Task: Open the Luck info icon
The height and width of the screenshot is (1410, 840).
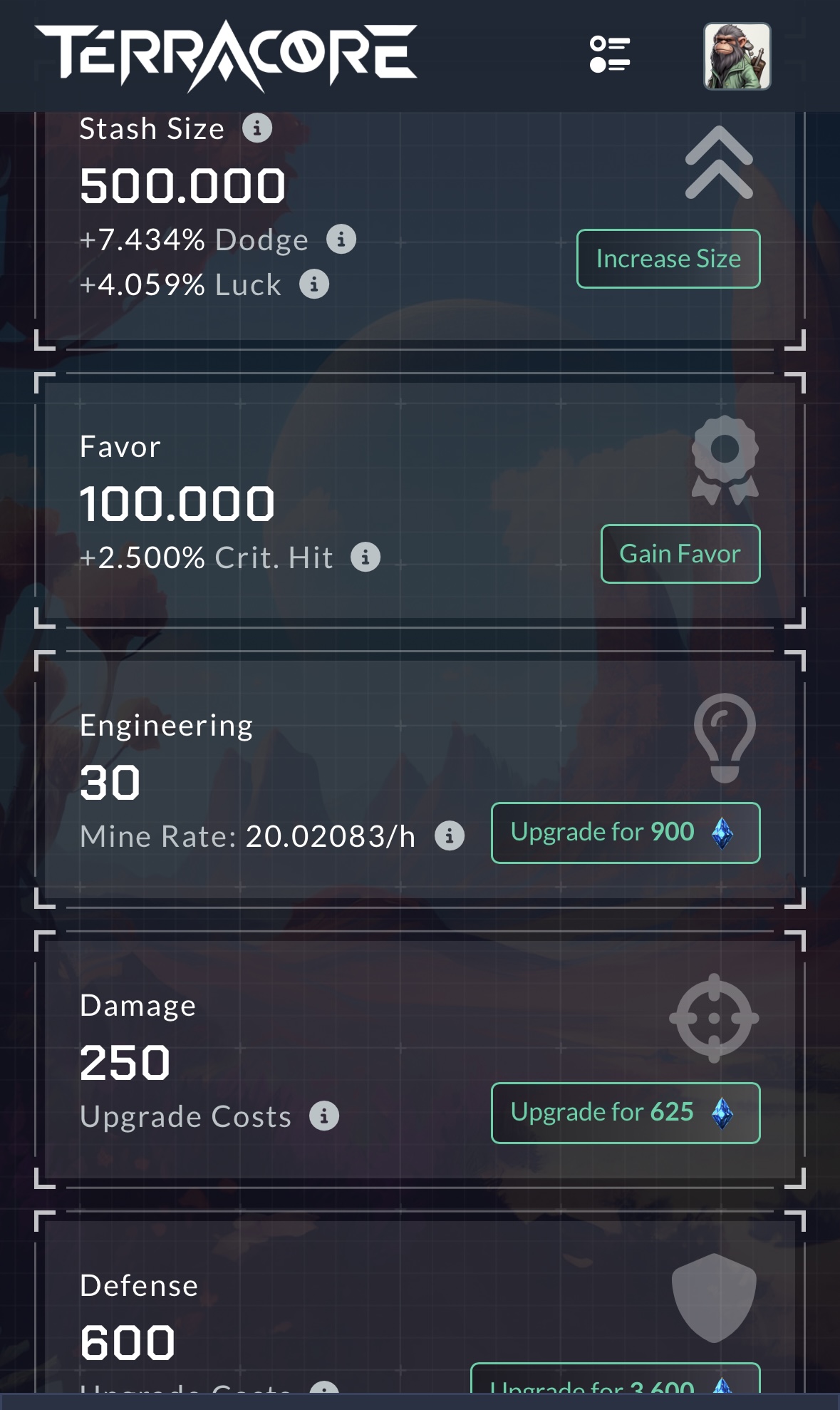Action: 314,284
